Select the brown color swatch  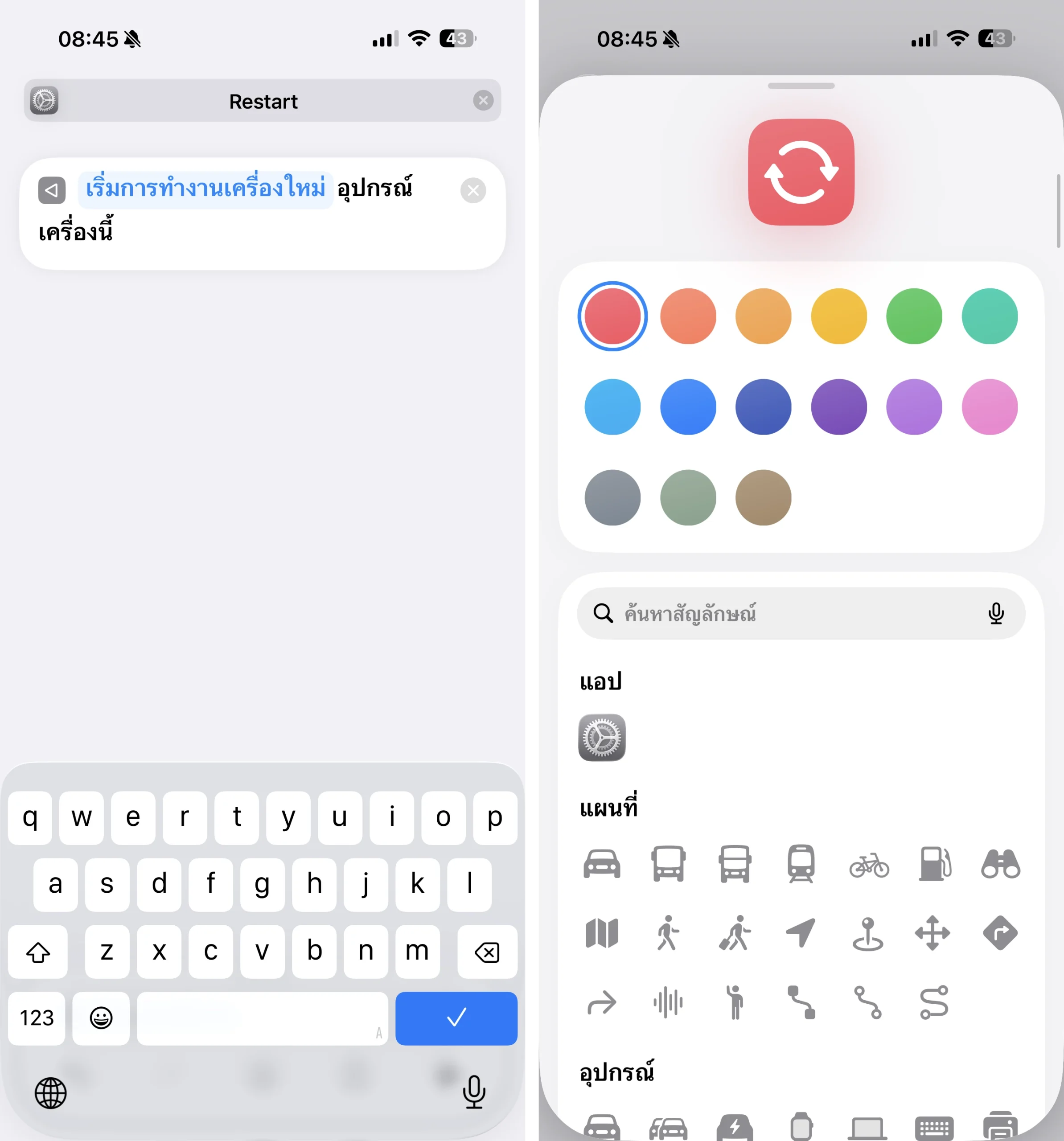pyautogui.click(x=763, y=497)
